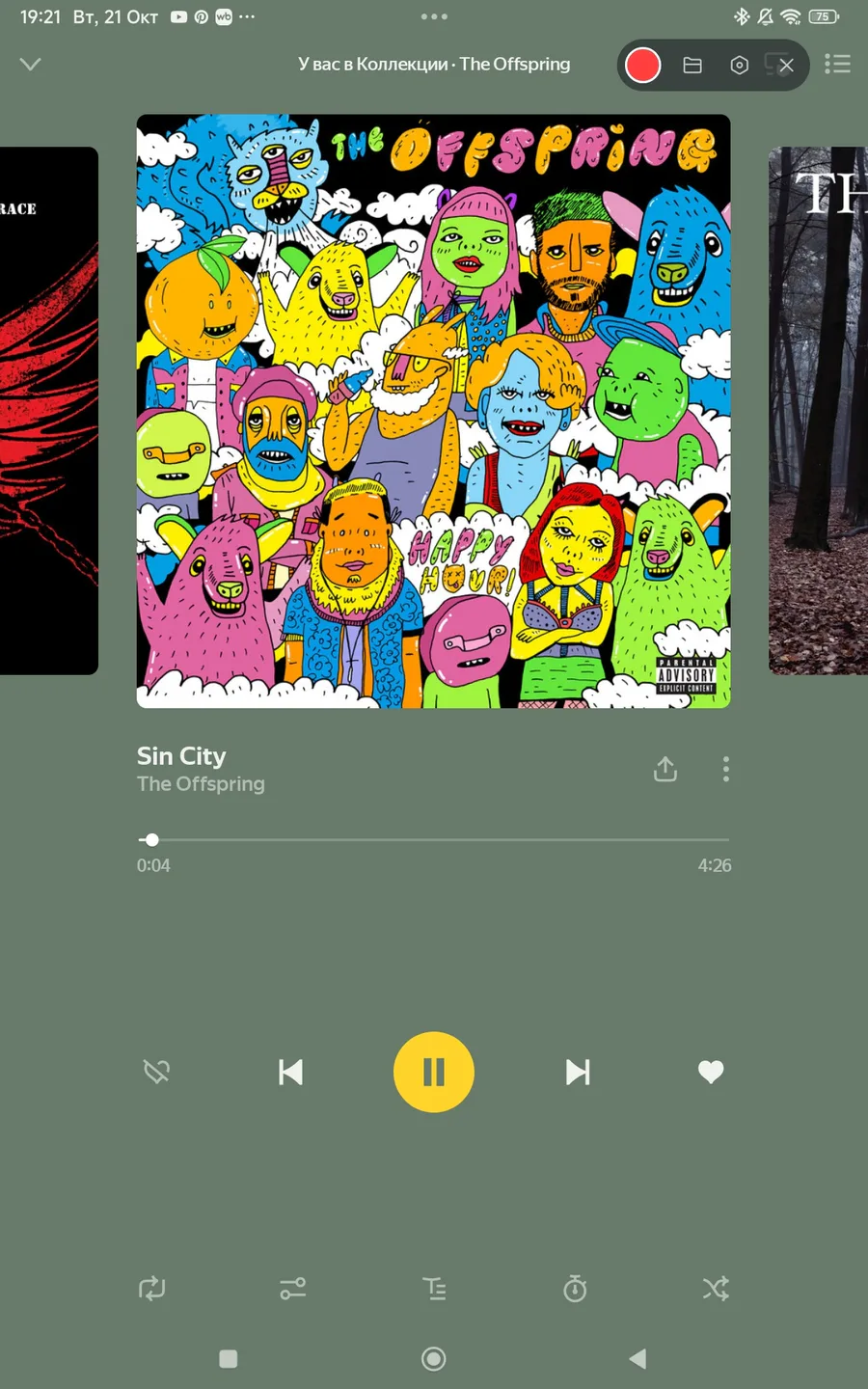Open the three-dot menu for Sin City
Screen dimensions: 868x1389
[726, 769]
